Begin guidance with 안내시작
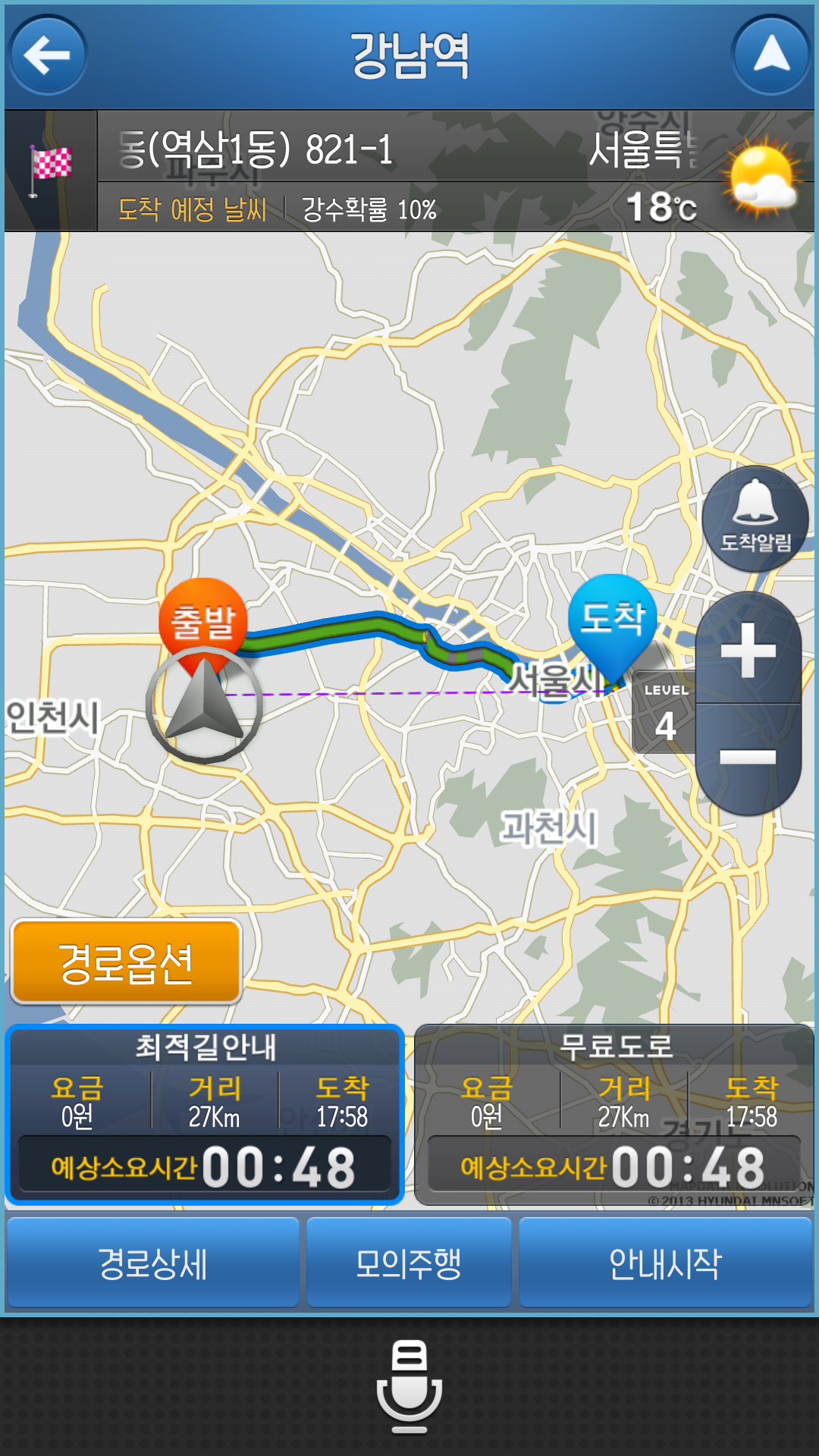Image resolution: width=819 pixels, height=1456 pixels. tap(665, 1263)
